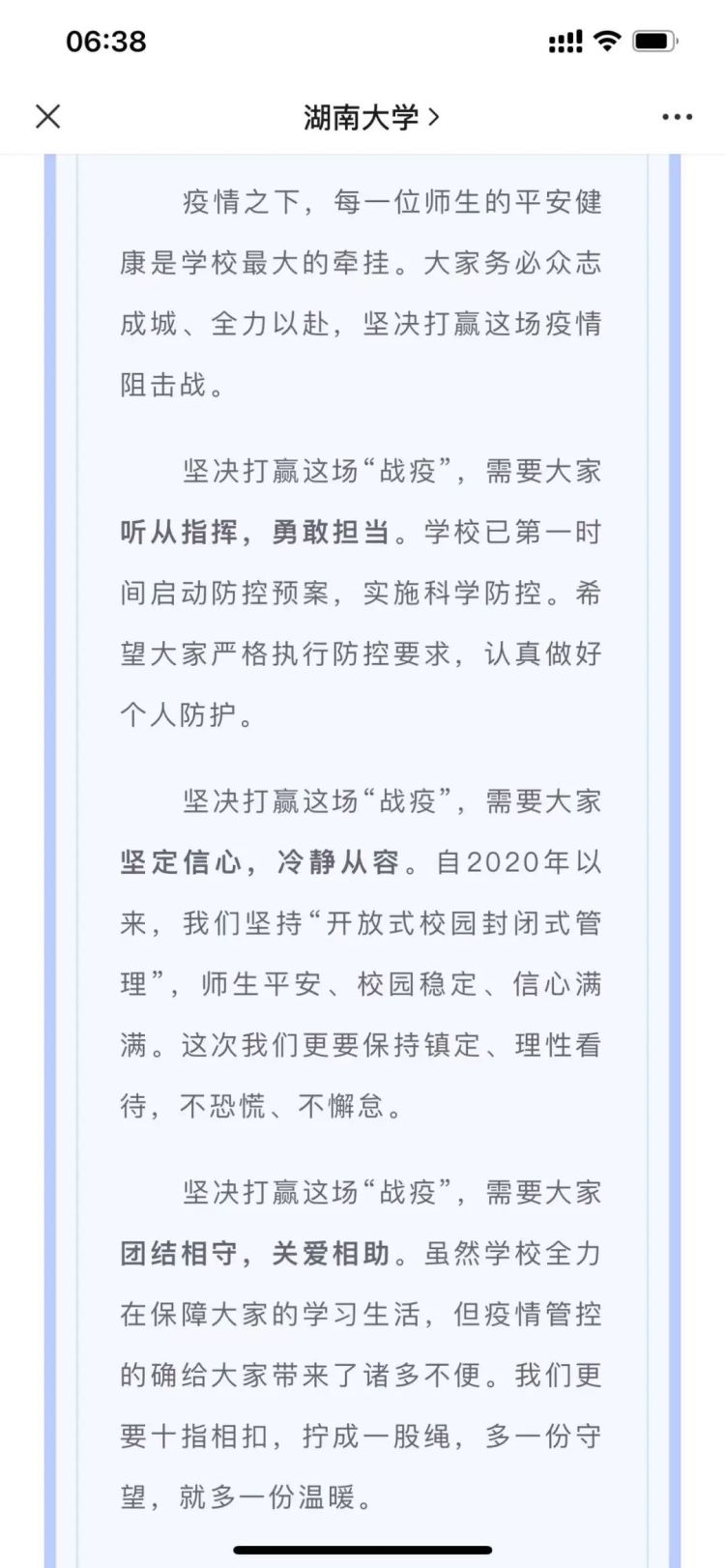
Task: Close the article with the X button
Action: click(47, 117)
